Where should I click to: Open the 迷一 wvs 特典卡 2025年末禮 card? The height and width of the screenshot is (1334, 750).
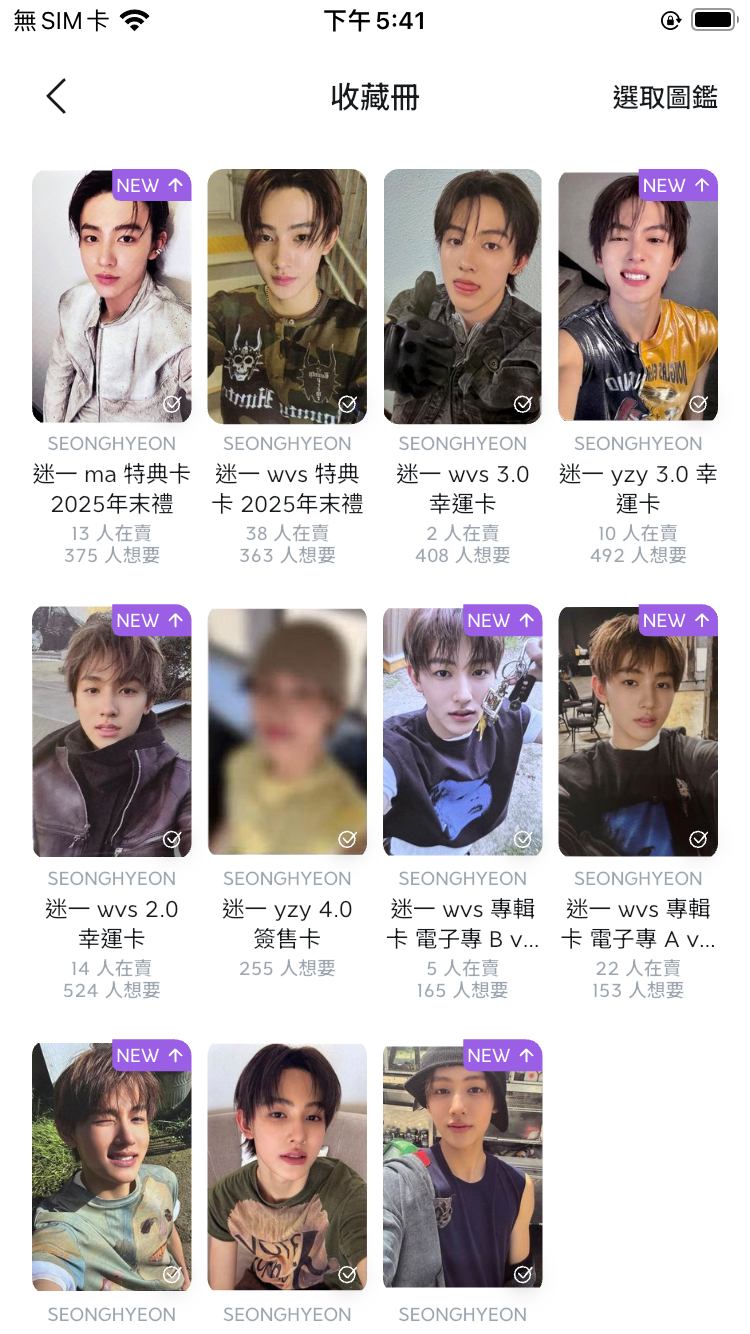point(287,297)
